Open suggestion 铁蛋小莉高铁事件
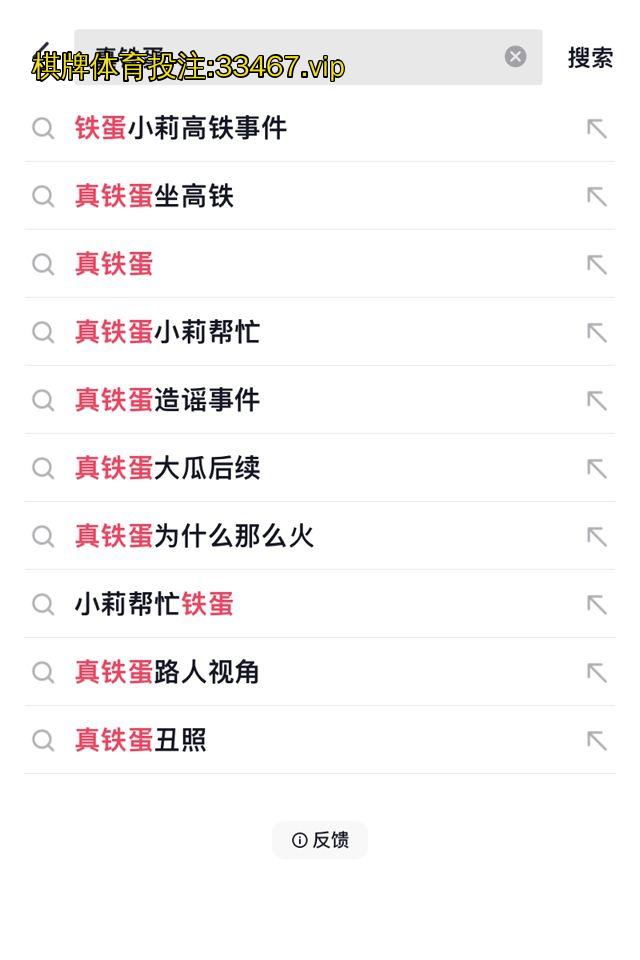The height and width of the screenshot is (960, 640). (x=181, y=128)
